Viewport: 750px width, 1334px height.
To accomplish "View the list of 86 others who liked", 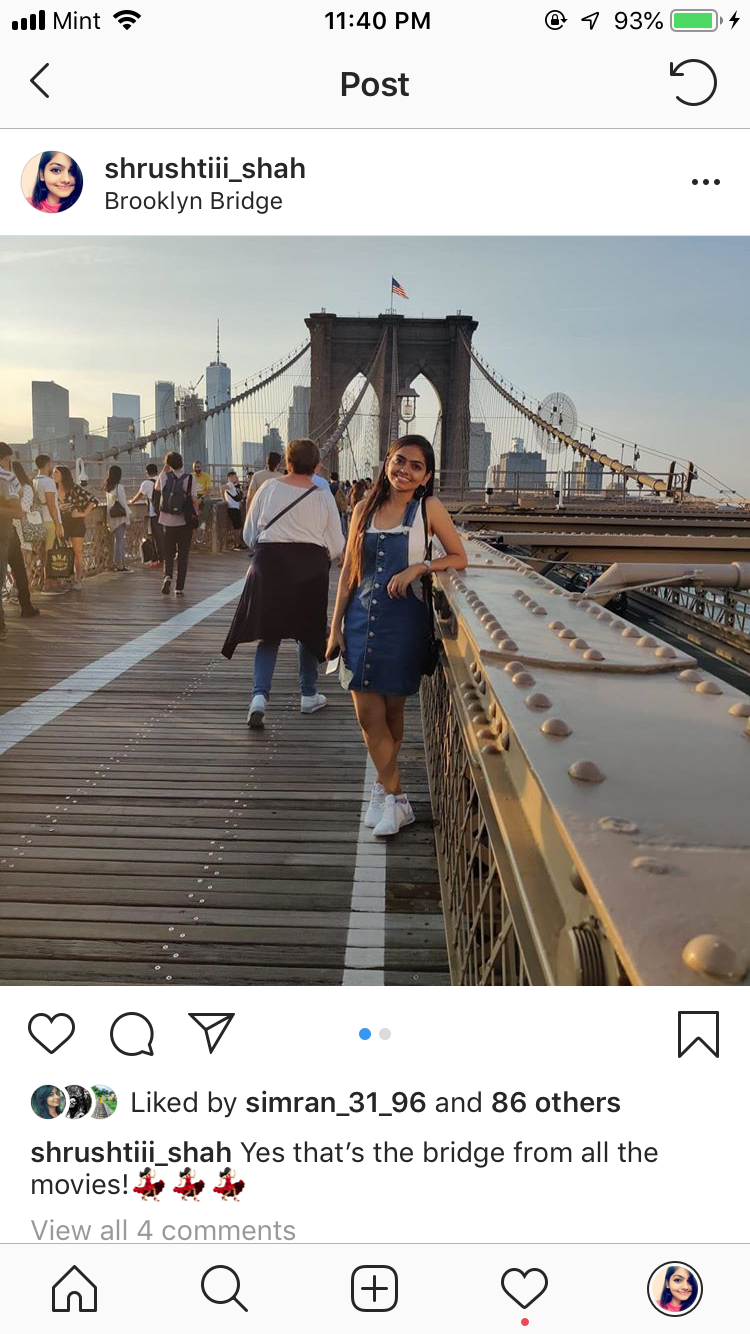I will [556, 1103].
